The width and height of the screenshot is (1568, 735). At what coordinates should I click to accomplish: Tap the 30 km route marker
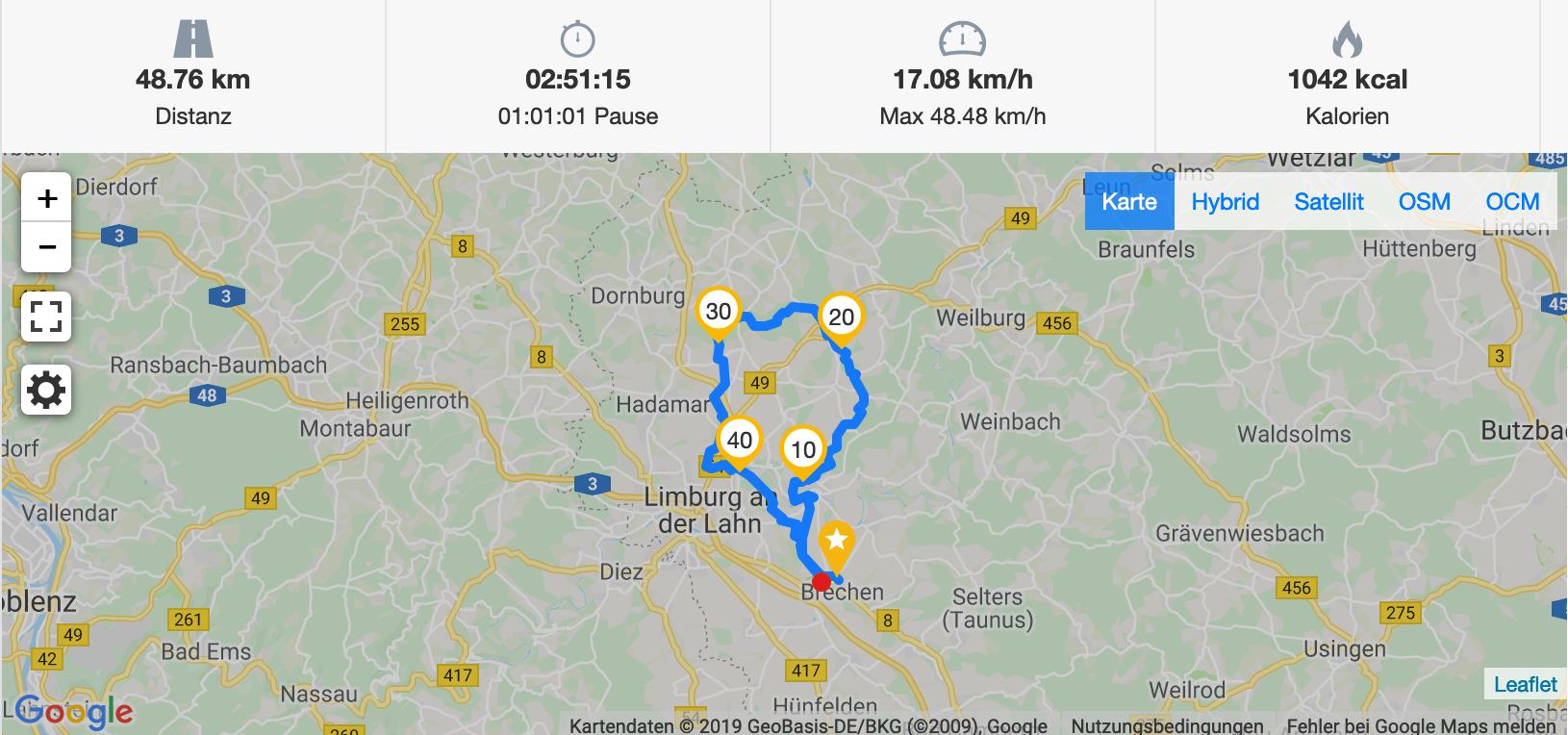tap(719, 311)
